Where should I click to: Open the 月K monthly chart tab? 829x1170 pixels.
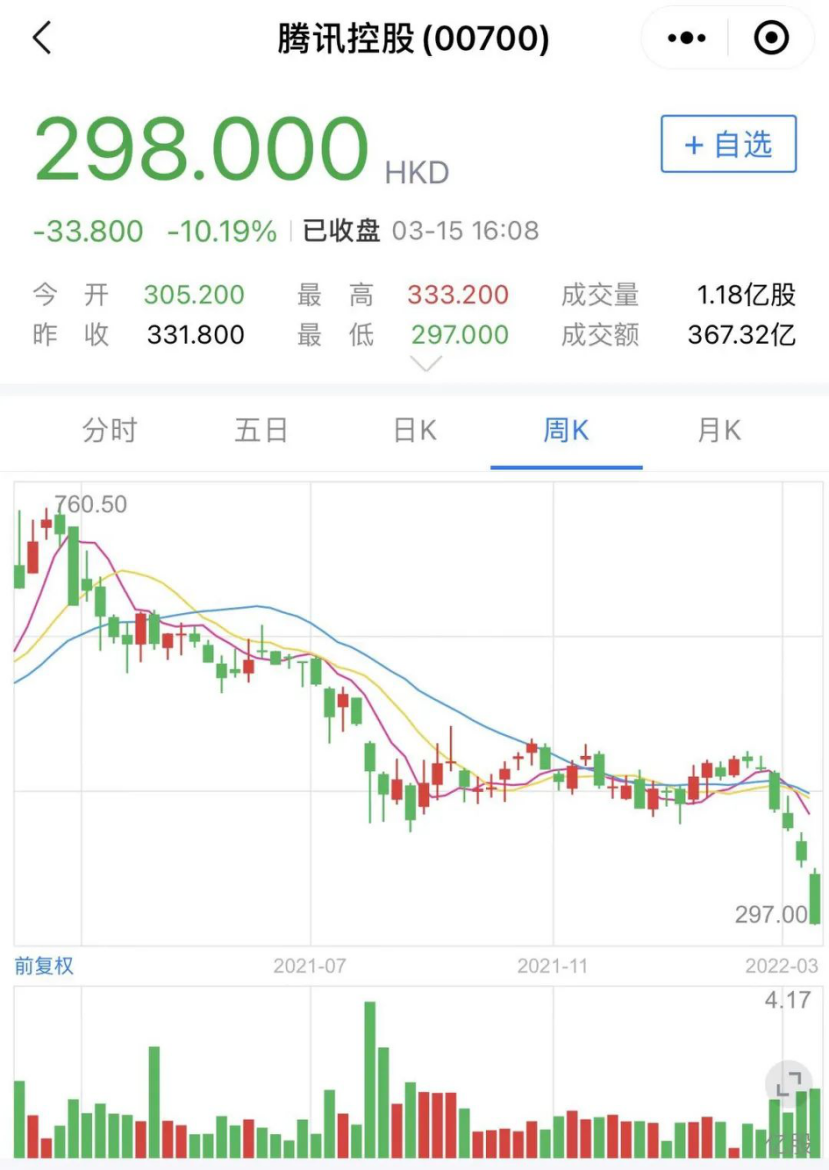click(x=717, y=430)
